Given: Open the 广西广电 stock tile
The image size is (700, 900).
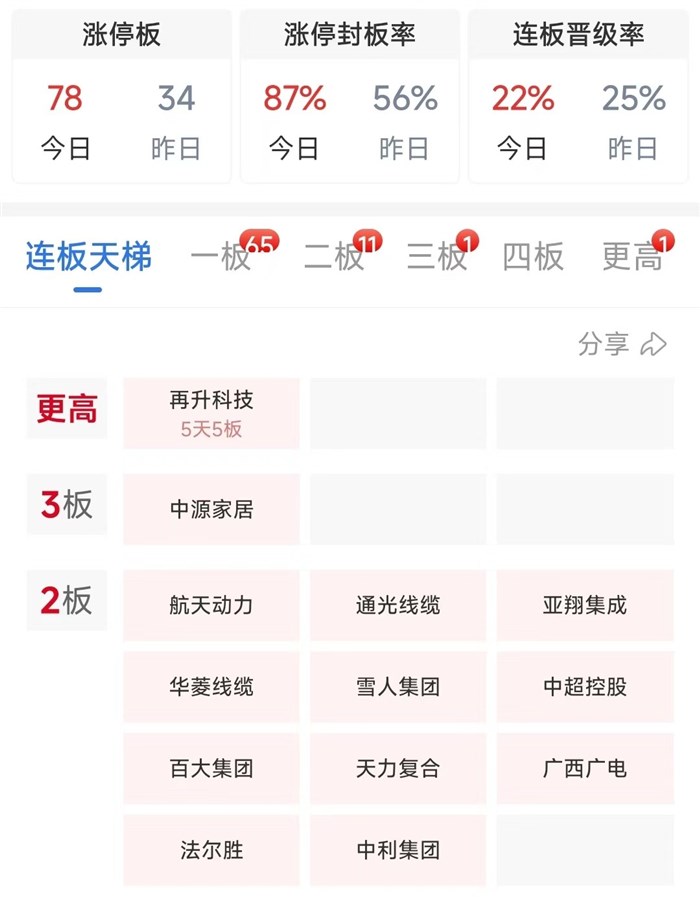Looking at the screenshot, I should pyautogui.click(x=585, y=769).
